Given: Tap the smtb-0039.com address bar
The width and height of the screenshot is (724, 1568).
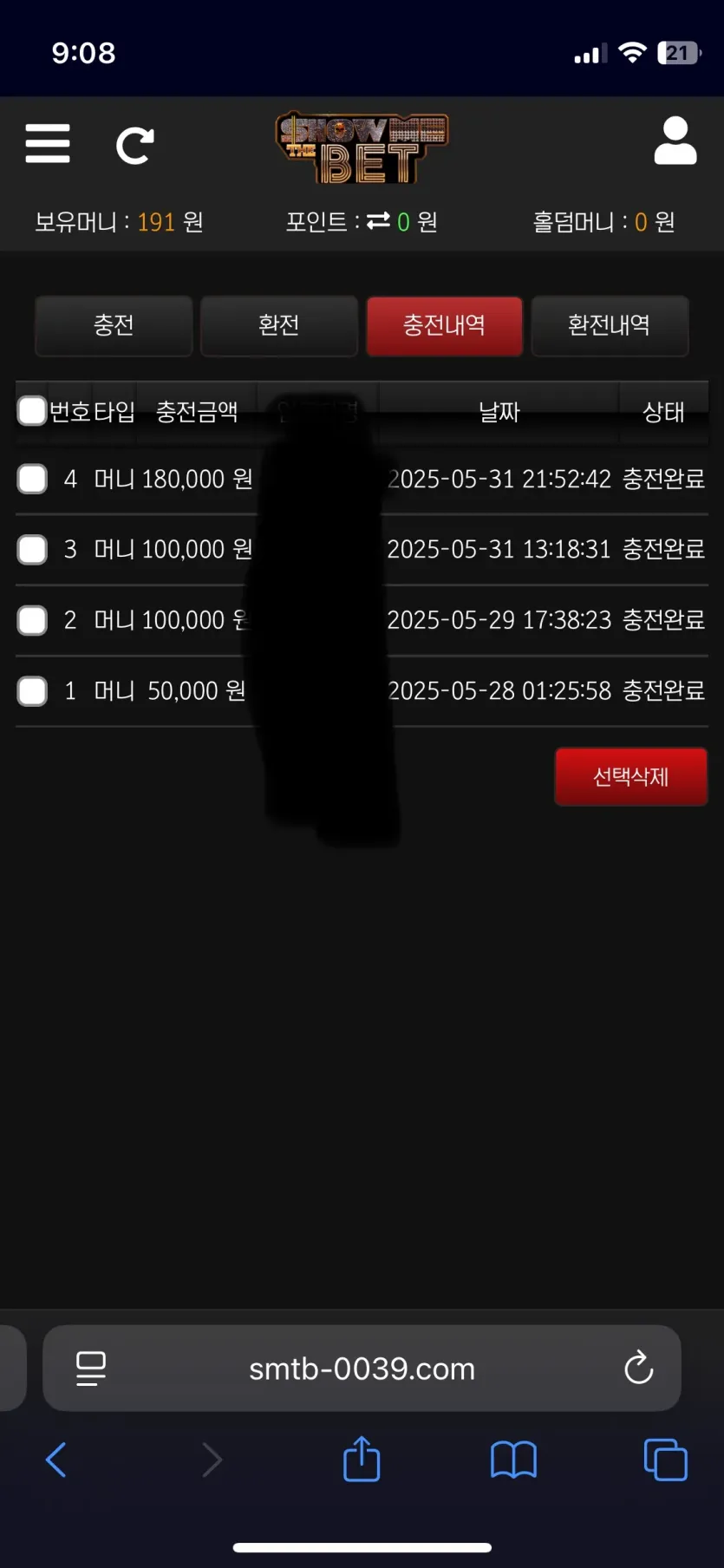Looking at the screenshot, I should point(362,1369).
